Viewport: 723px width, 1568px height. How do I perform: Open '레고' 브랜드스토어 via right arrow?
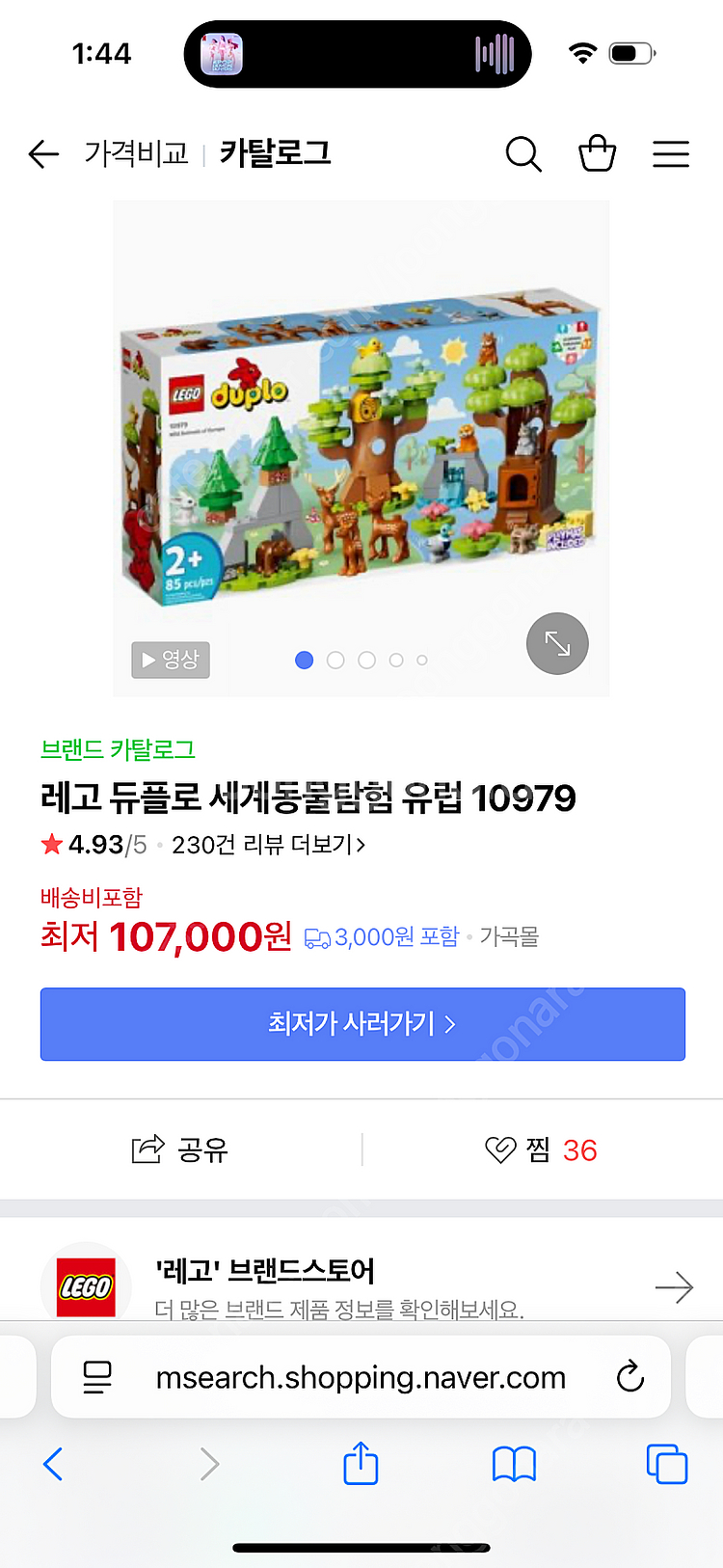click(677, 1286)
